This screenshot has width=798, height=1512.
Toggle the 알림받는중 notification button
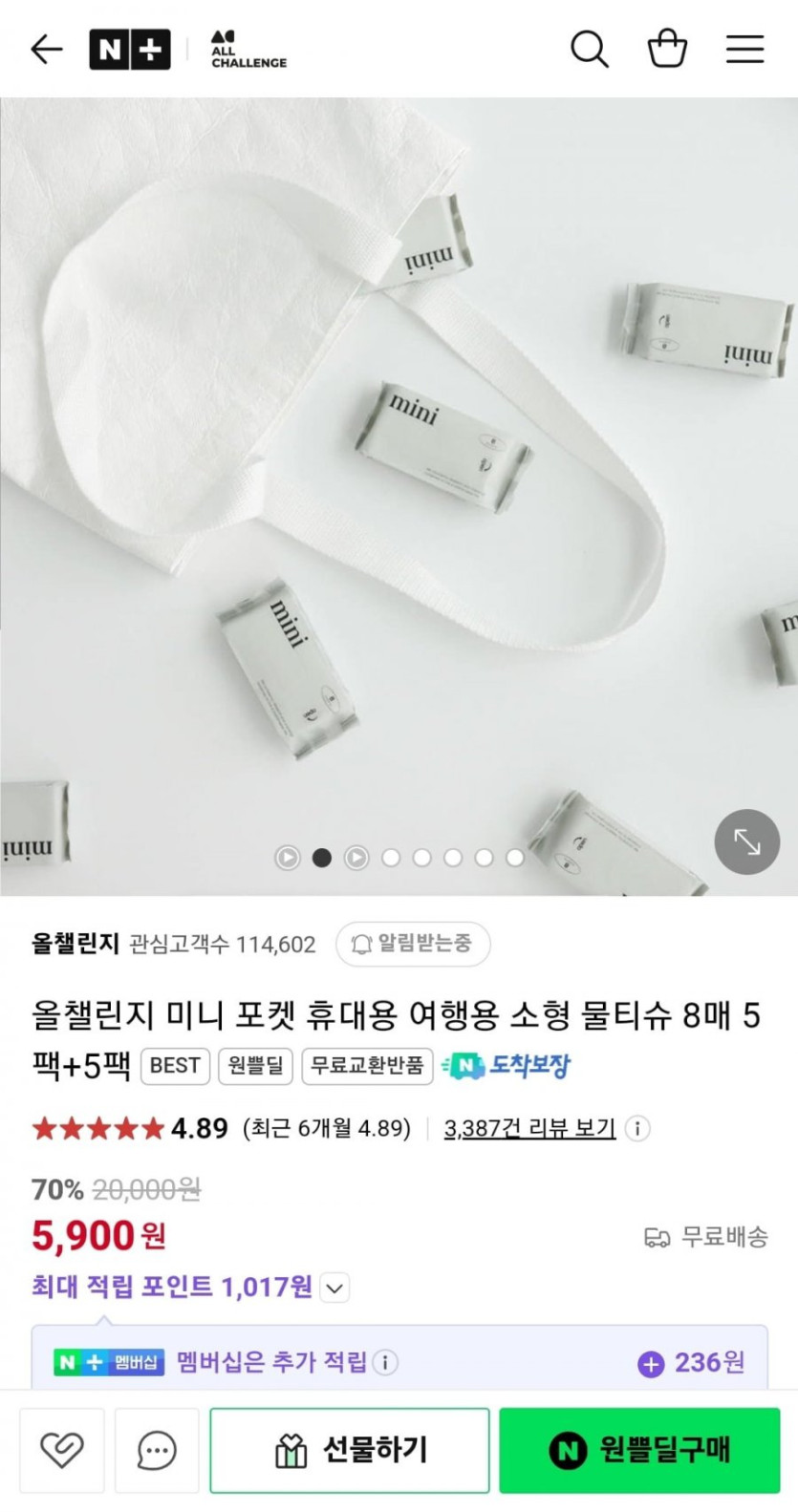tap(413, 944)
